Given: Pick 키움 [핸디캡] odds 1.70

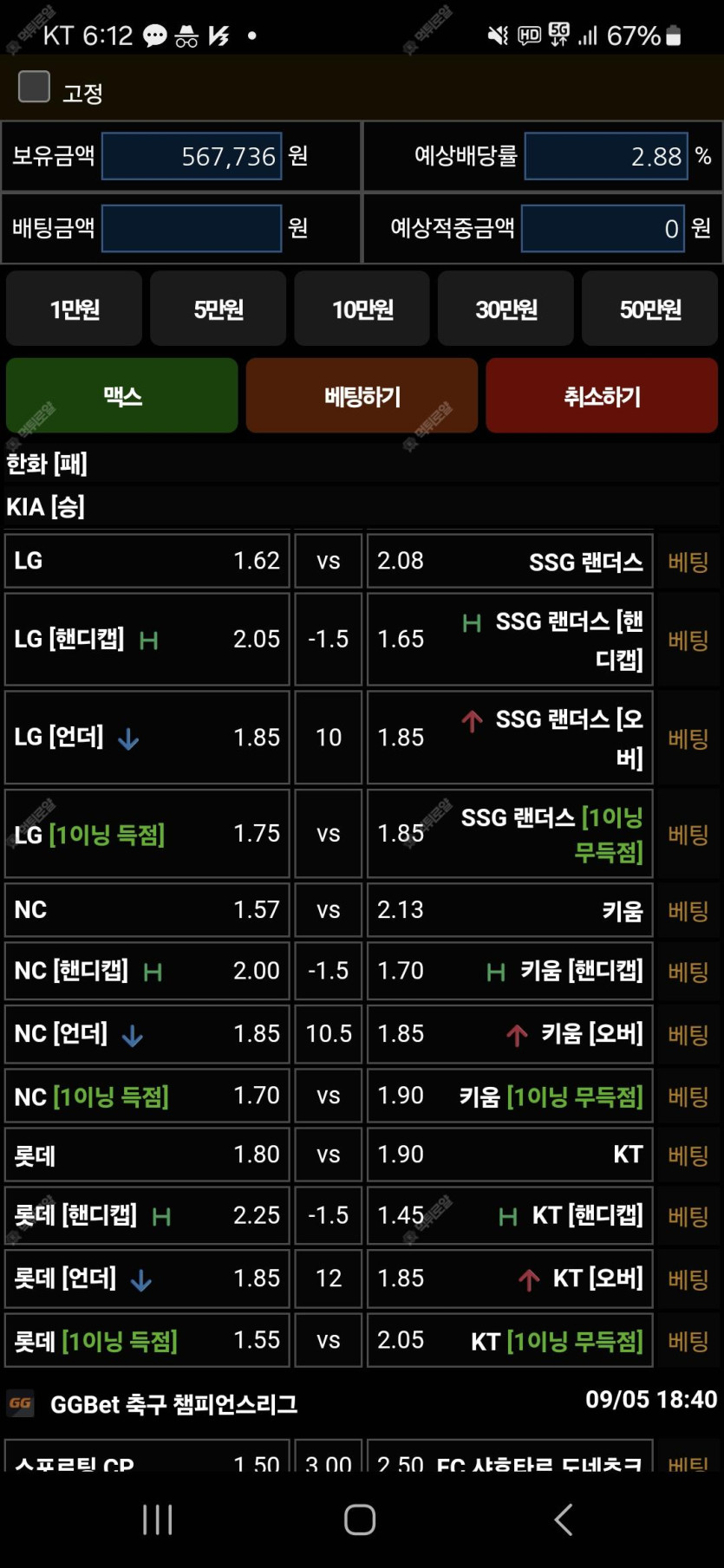Looking at the screenshot, I should (510, 971).
